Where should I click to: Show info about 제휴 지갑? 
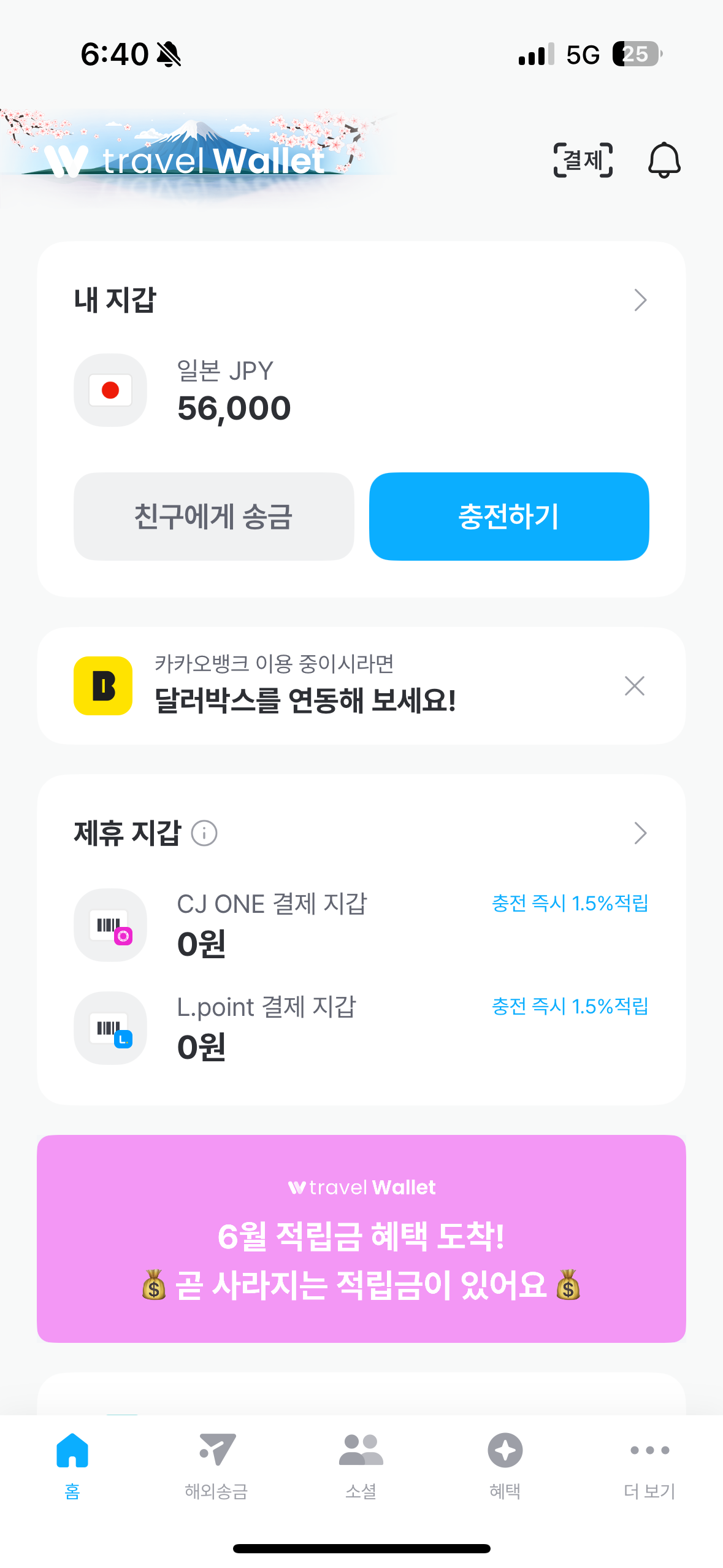(204, 833)
